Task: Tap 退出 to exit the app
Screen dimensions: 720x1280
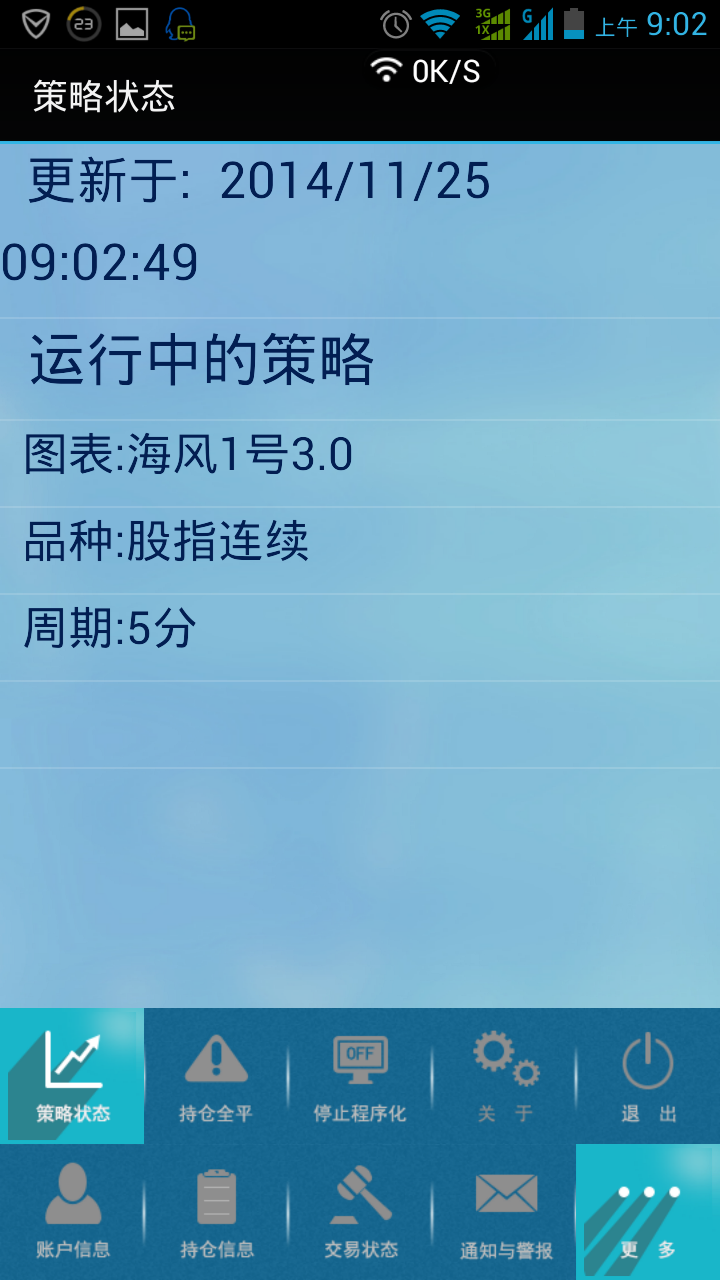Action: (648, 1078)
